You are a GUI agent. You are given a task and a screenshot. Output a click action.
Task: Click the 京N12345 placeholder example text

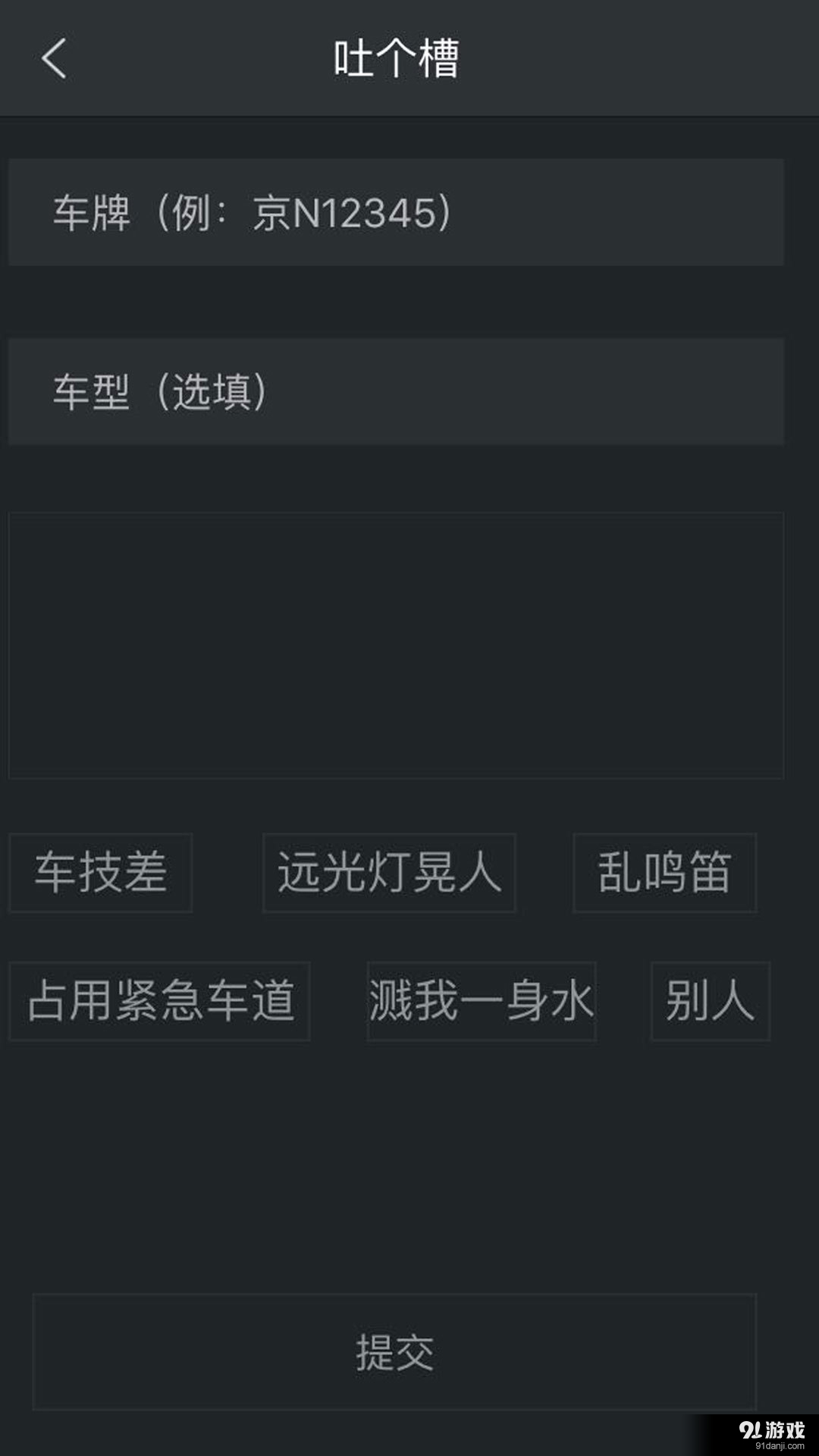349,212
